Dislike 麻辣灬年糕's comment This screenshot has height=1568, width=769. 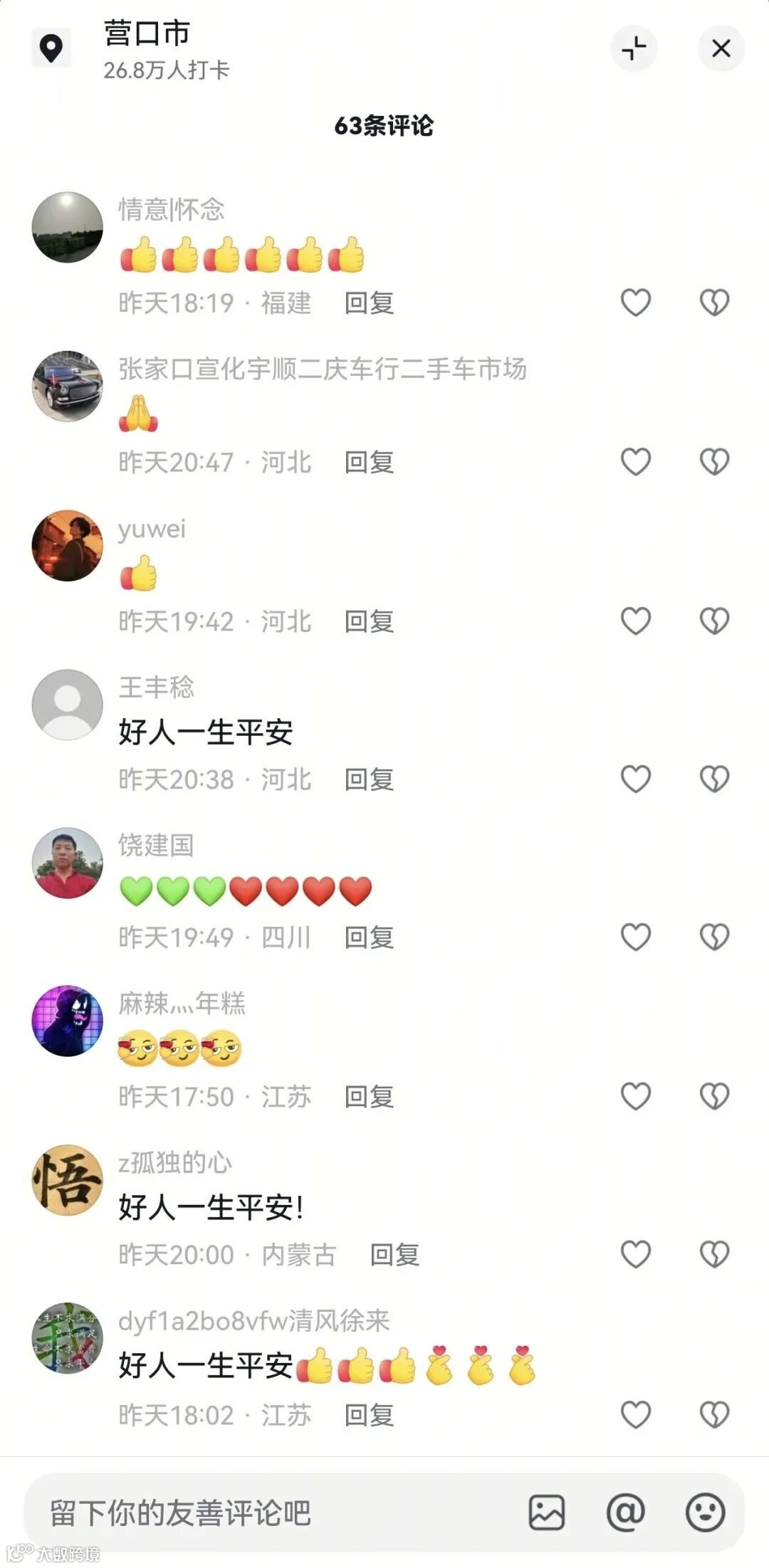pyautogui.click(x=713, y=1097)
